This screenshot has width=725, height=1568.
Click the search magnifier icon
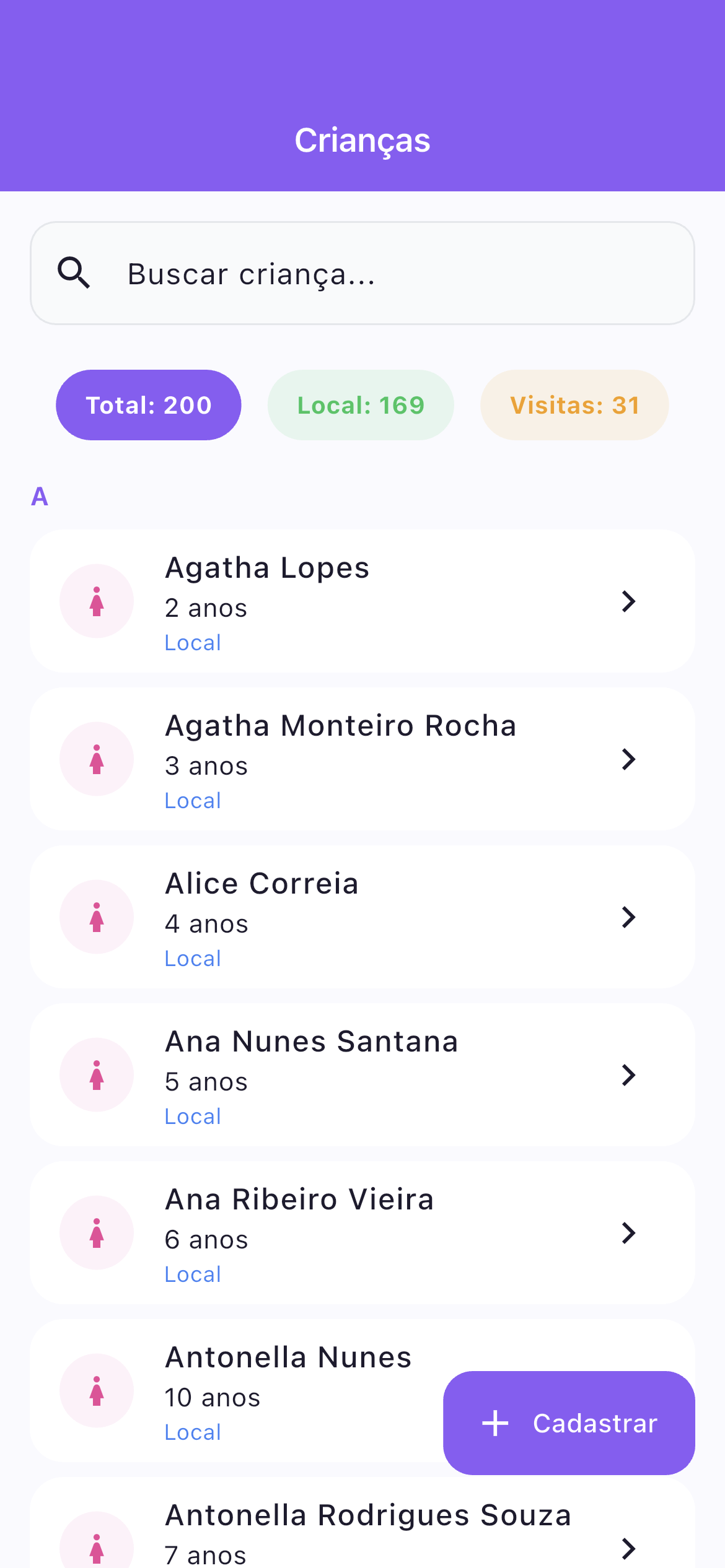click(x=74, y=272)
